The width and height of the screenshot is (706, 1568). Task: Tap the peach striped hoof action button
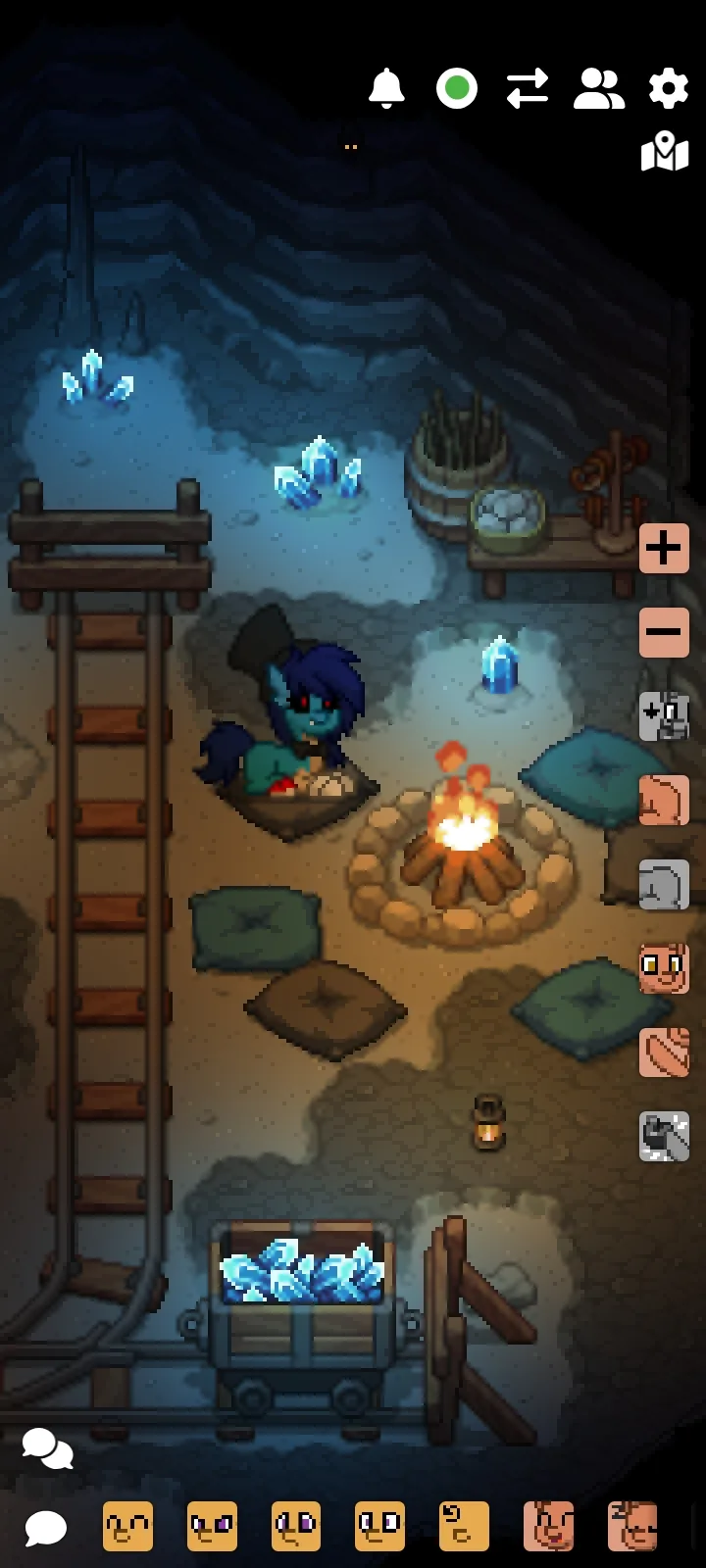tap(664, 1053)
